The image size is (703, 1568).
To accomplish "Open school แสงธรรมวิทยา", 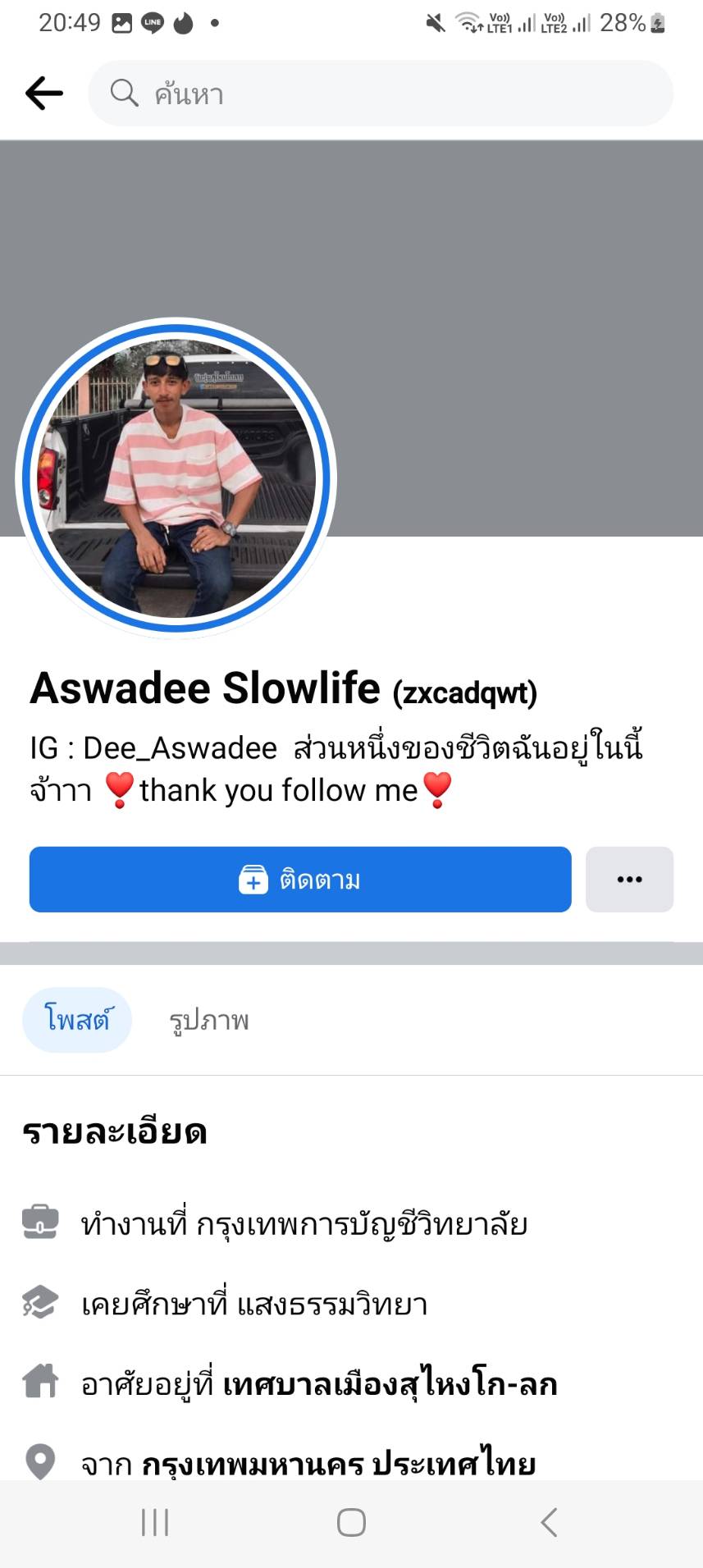I will pyautogui.click(x=332, y=1304).
